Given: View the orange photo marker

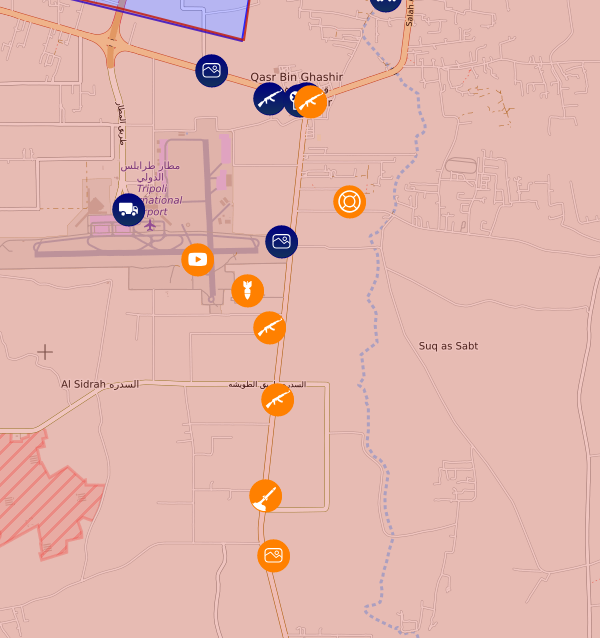Looking at the screenshot, I should pos(274,556).
